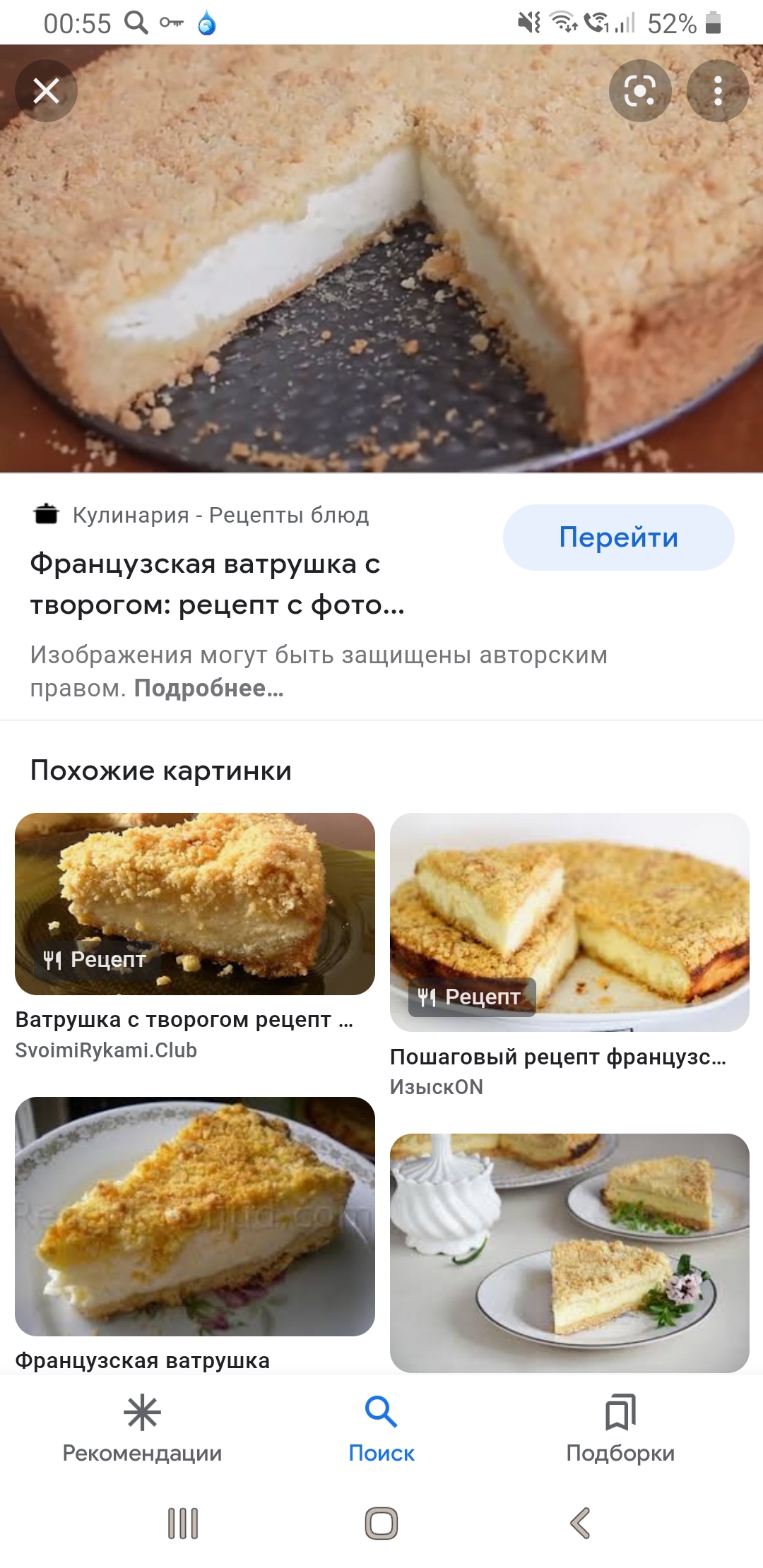
Task: Close the image viewer
Action: (47, 91)
